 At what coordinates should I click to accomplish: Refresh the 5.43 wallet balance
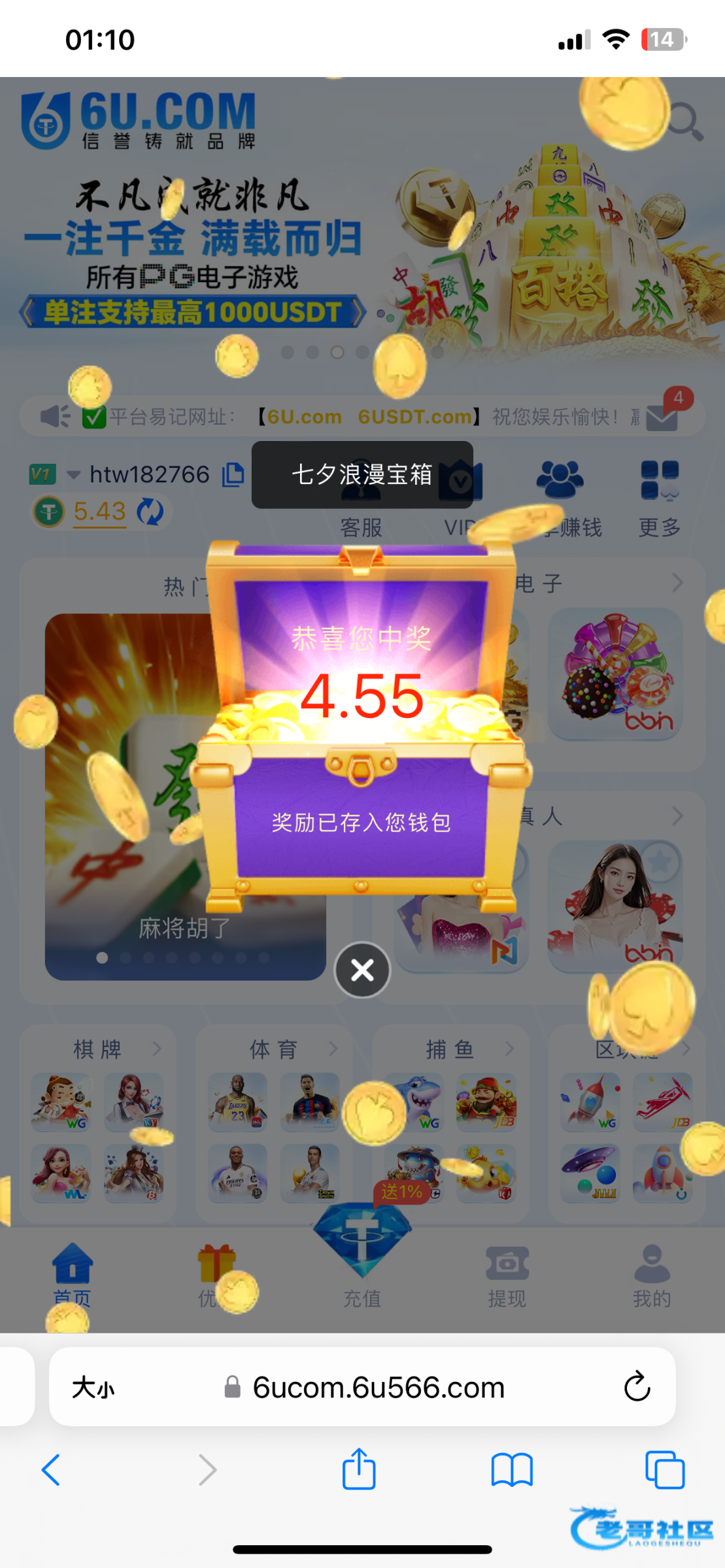coord(150,512)
